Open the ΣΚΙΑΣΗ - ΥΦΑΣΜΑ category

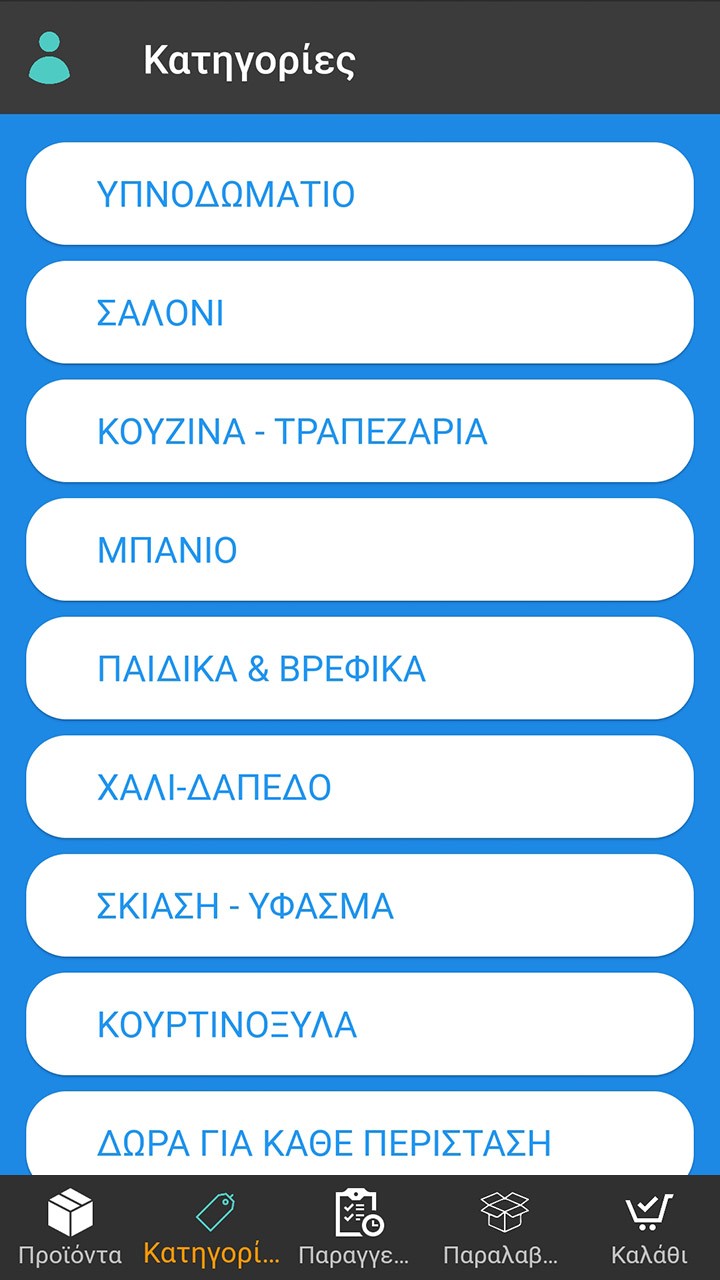tap(360, 906)
